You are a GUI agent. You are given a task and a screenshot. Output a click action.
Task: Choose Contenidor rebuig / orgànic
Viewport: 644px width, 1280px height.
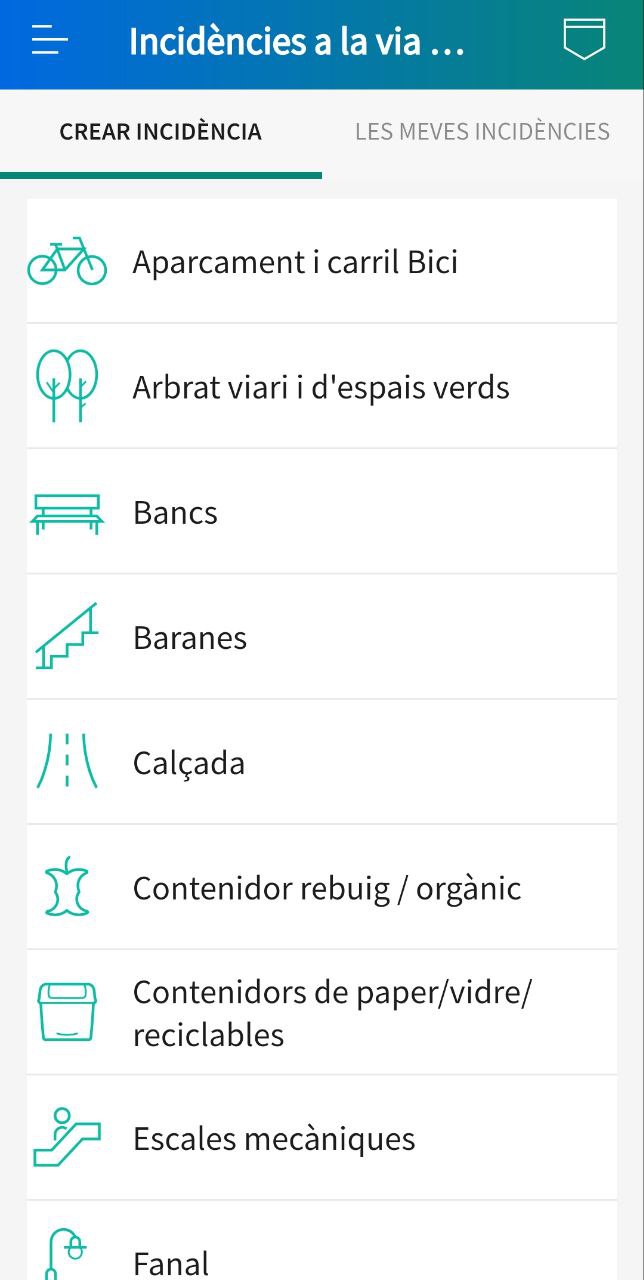[x=321, y=888]
